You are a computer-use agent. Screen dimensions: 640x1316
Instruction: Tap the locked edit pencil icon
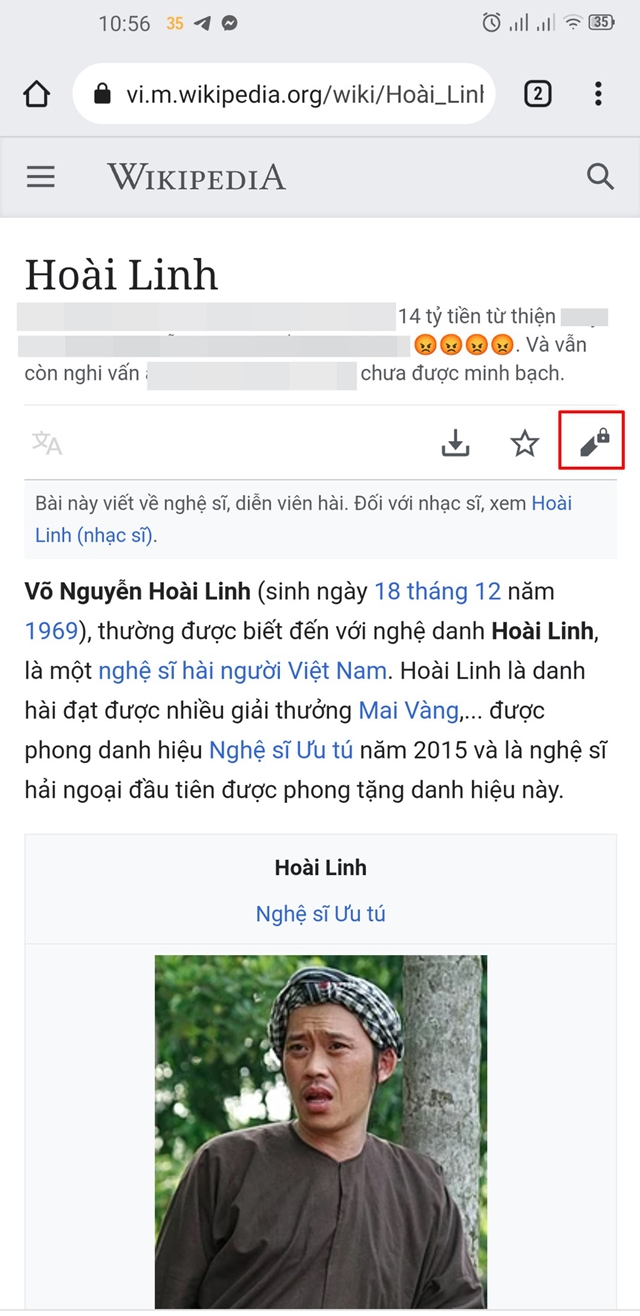pos(592,441)
